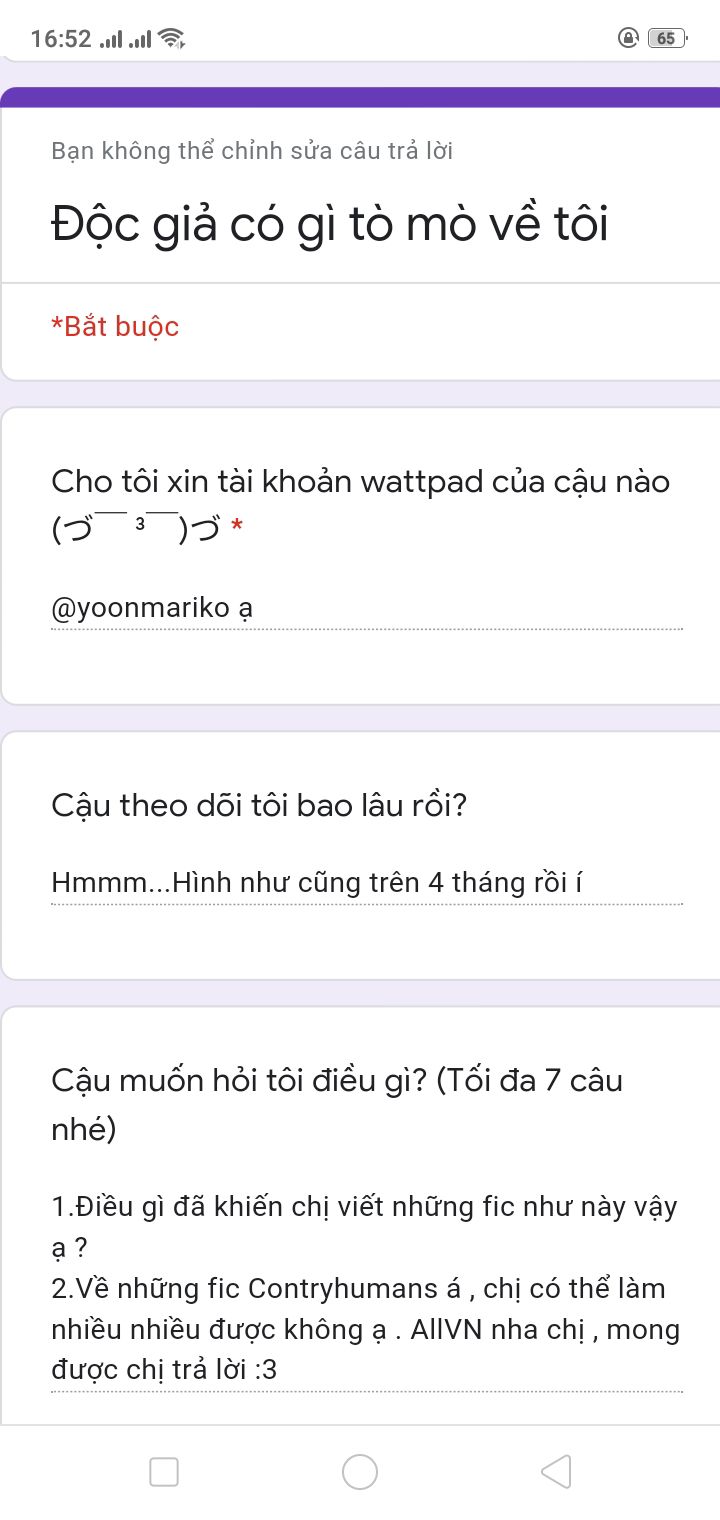This screenshot has height=1520, width=720.
Task: Tap the wattpad account answer field
Action: click(366, 609)
